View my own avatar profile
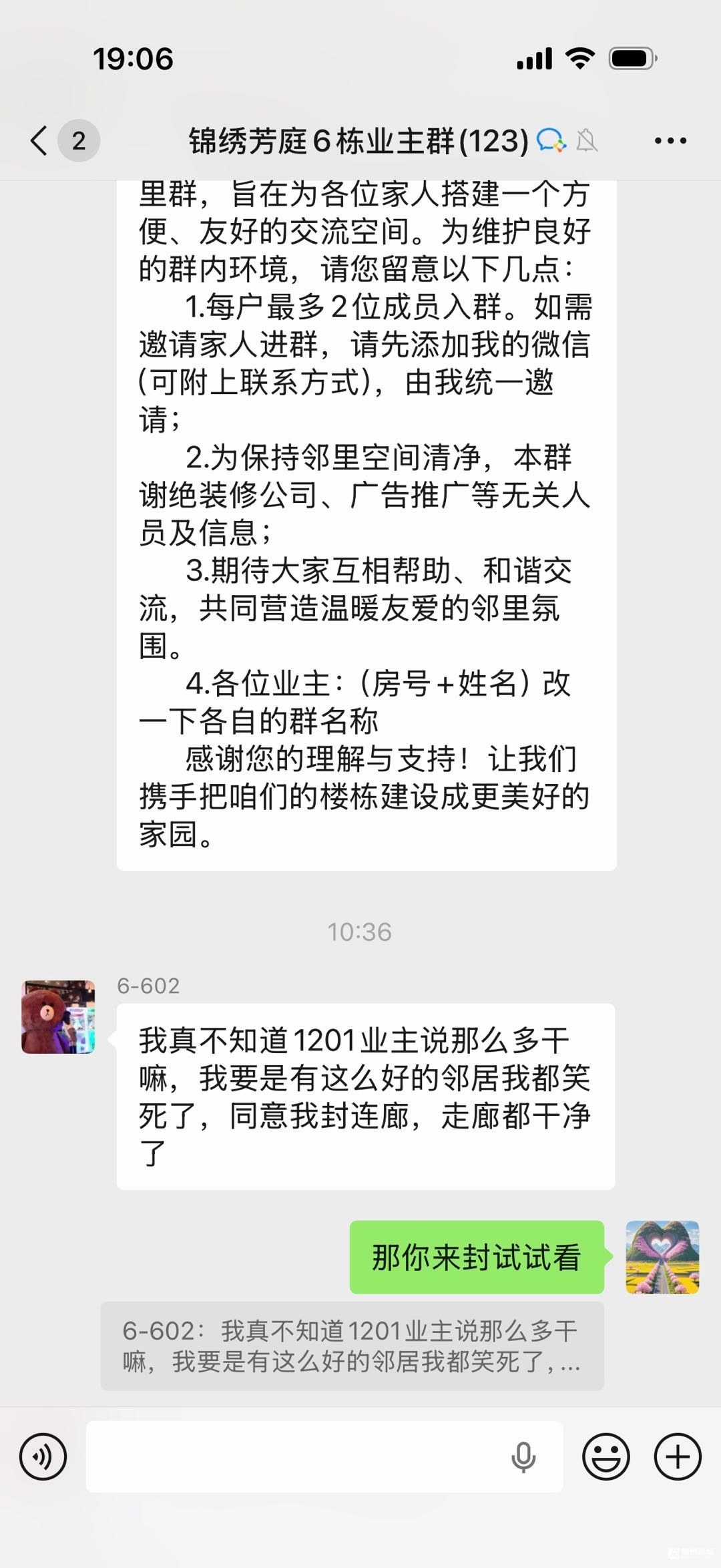 pyautogui.click(x=662, y=1257)
